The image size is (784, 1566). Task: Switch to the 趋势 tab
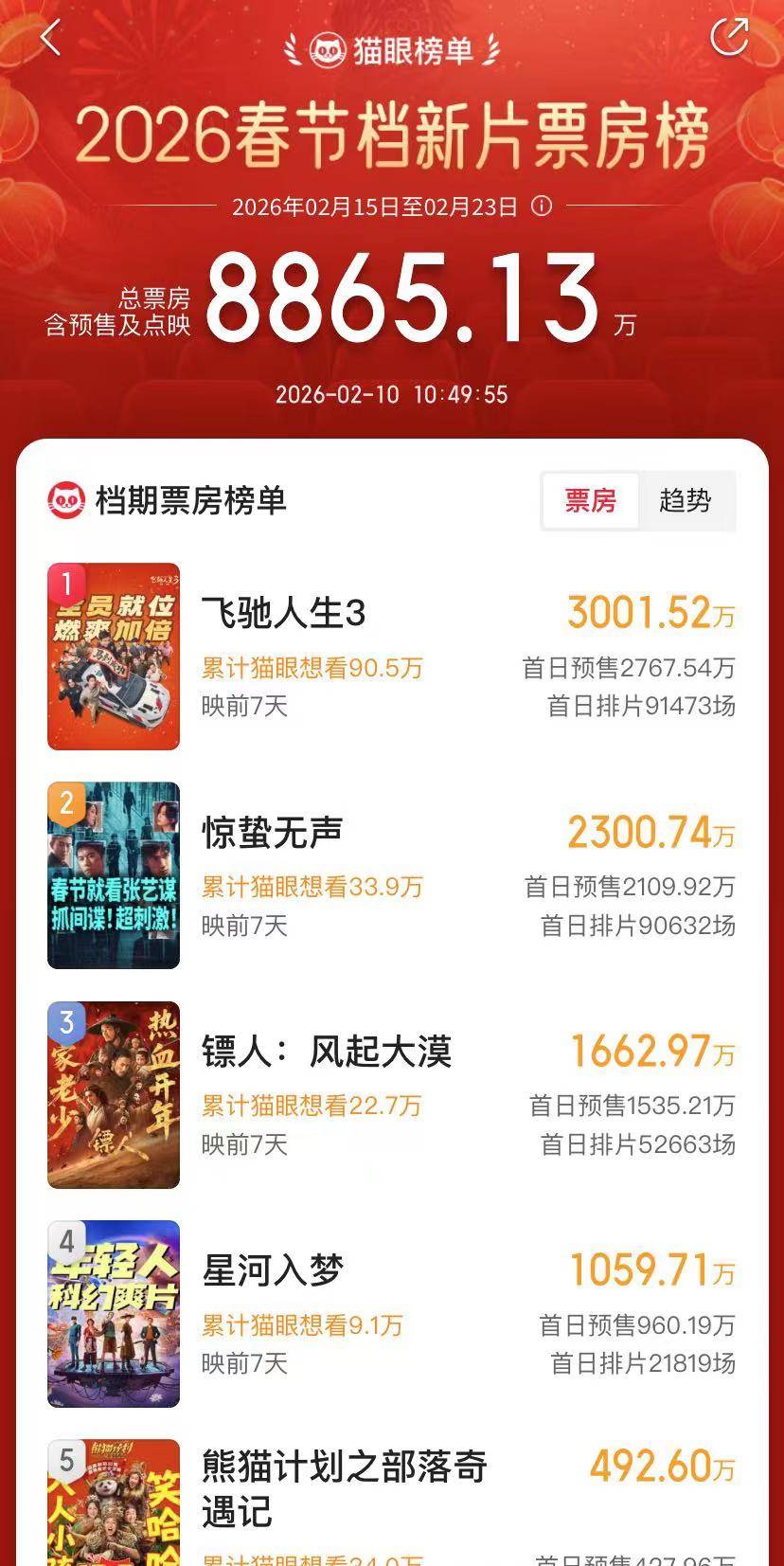pyautogui.click(x=686, y=500)
